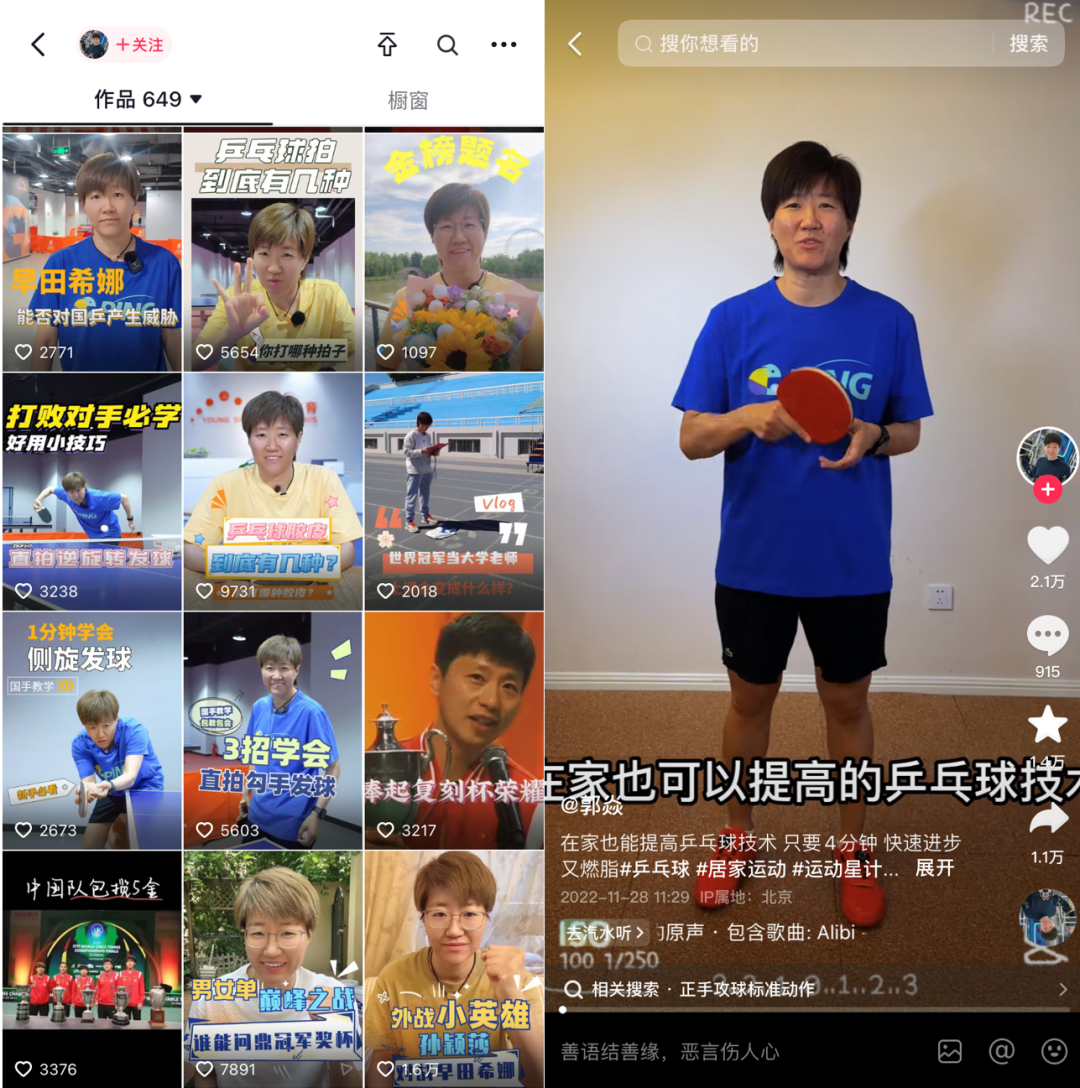The height and width of the screenshot is (1088, 1080).
Task: Go back from the profile page
Action: pyautogui.click(x=39, y=45)
